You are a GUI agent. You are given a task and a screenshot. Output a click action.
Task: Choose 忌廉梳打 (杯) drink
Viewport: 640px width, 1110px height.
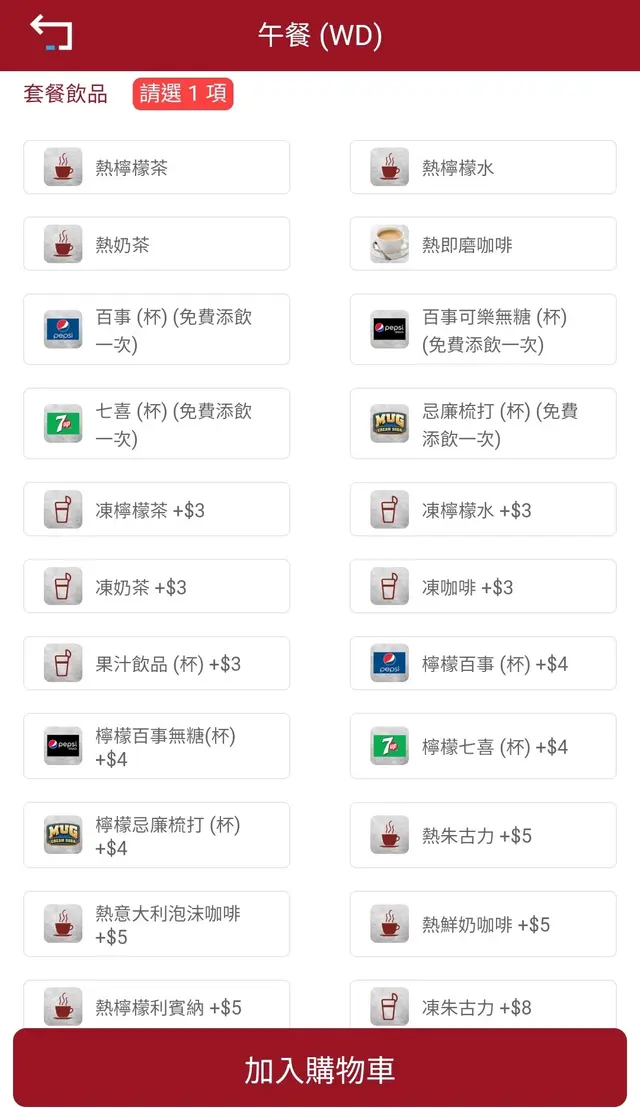[483, 423]
